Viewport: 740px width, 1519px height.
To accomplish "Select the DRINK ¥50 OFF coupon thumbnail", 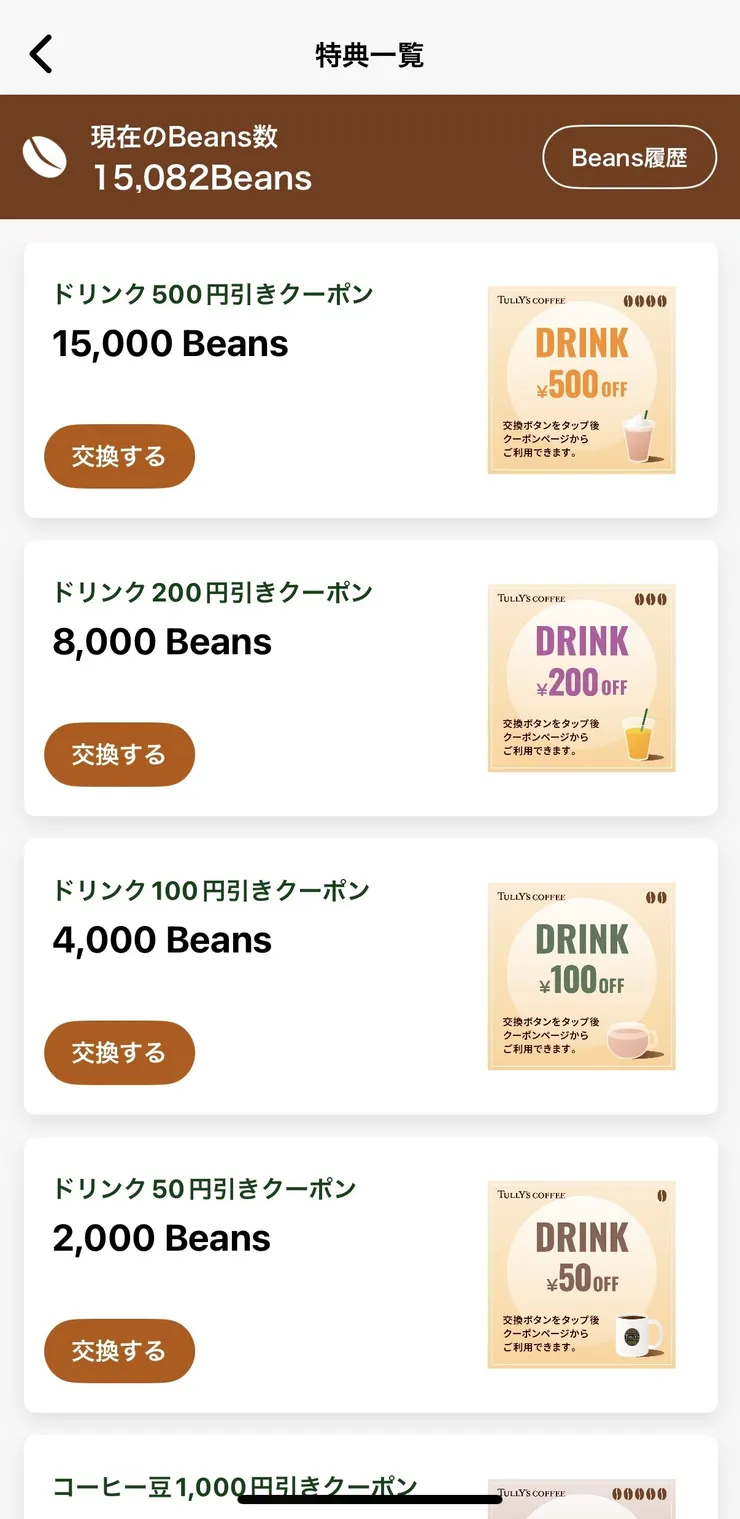I will (581, 1275).
